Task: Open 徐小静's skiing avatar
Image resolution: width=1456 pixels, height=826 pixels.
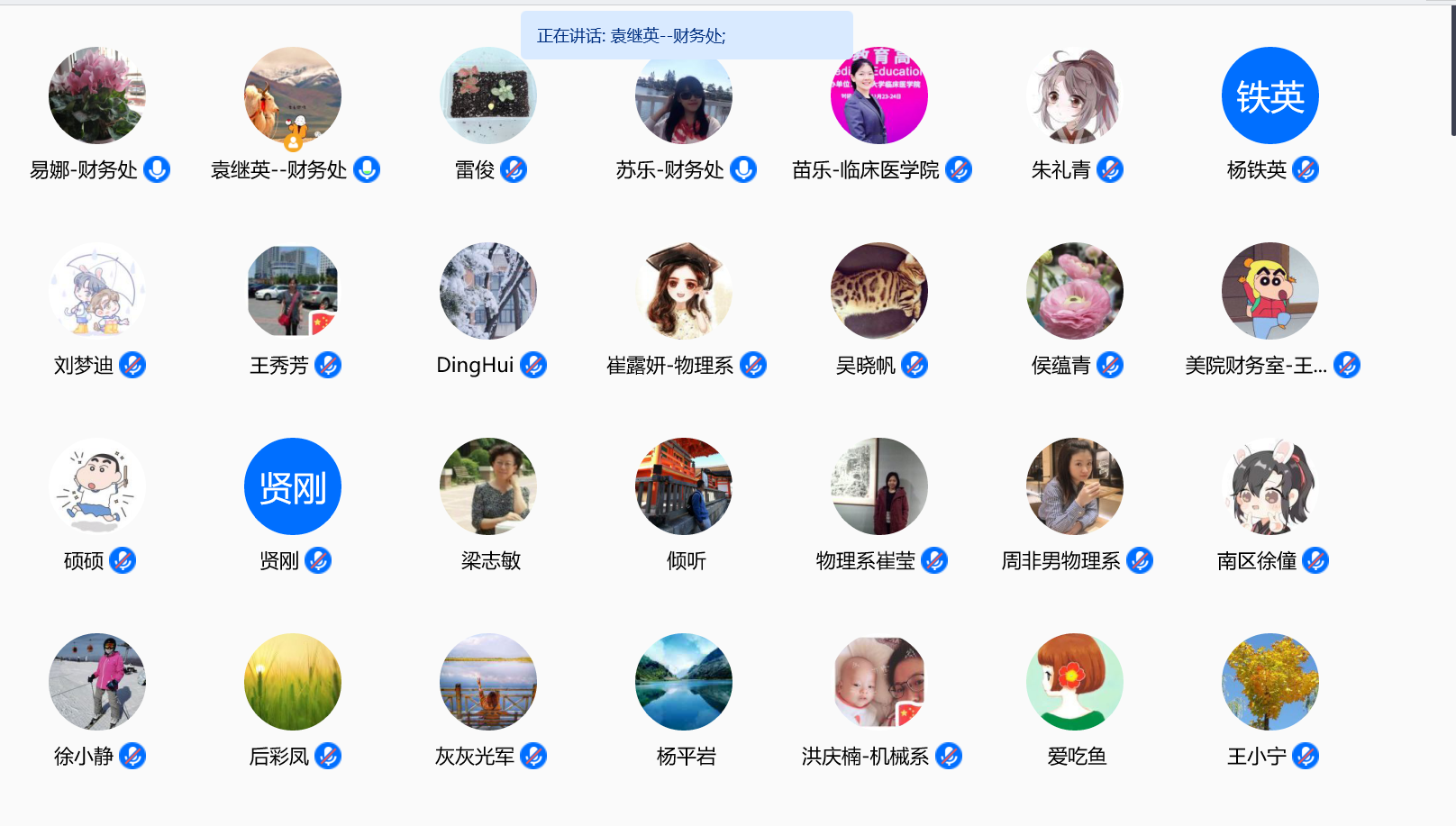Action: (x=97, y=682)
